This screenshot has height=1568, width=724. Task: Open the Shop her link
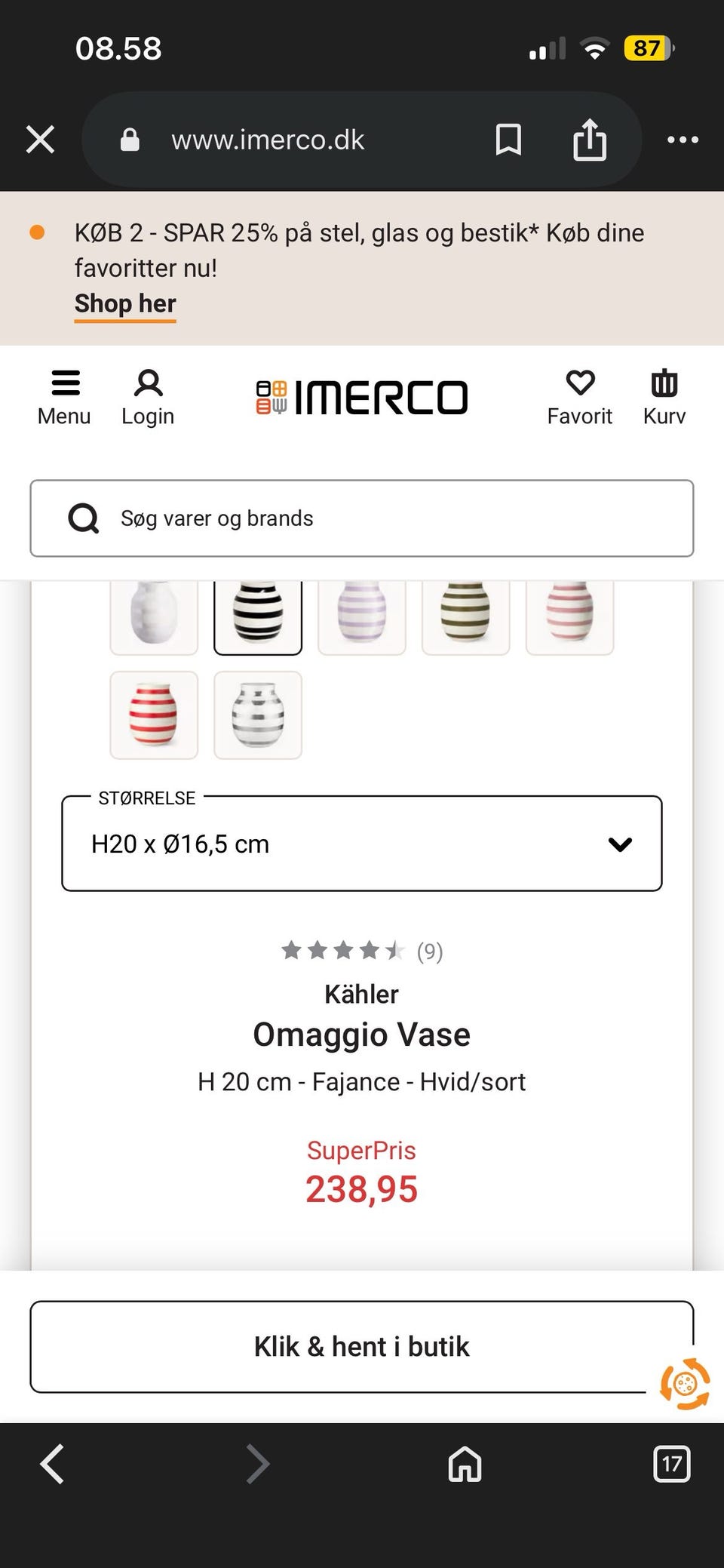coord(124,303)
